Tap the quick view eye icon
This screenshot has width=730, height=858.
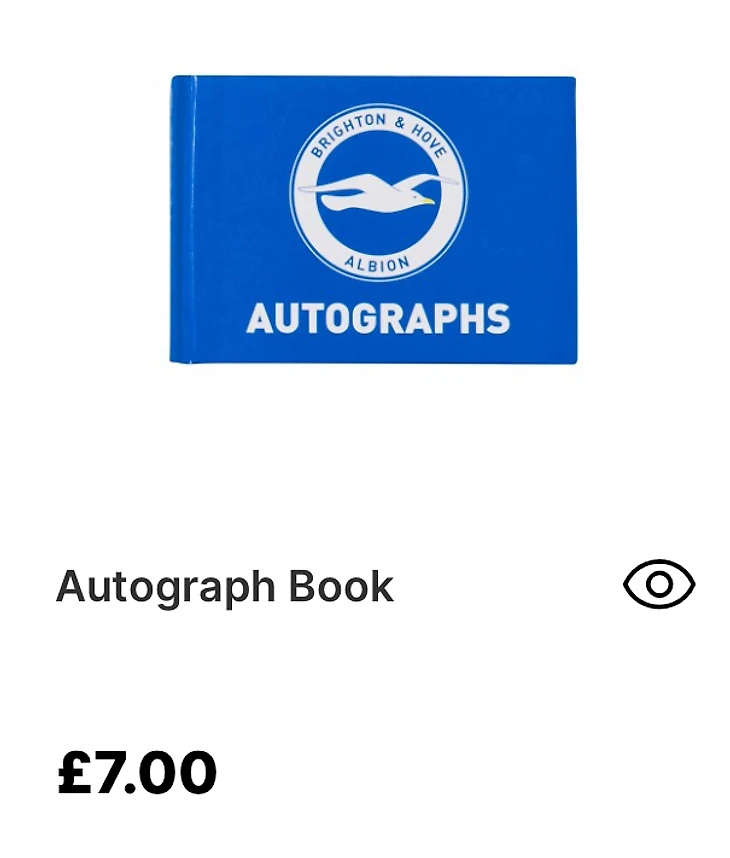(658, 585)
